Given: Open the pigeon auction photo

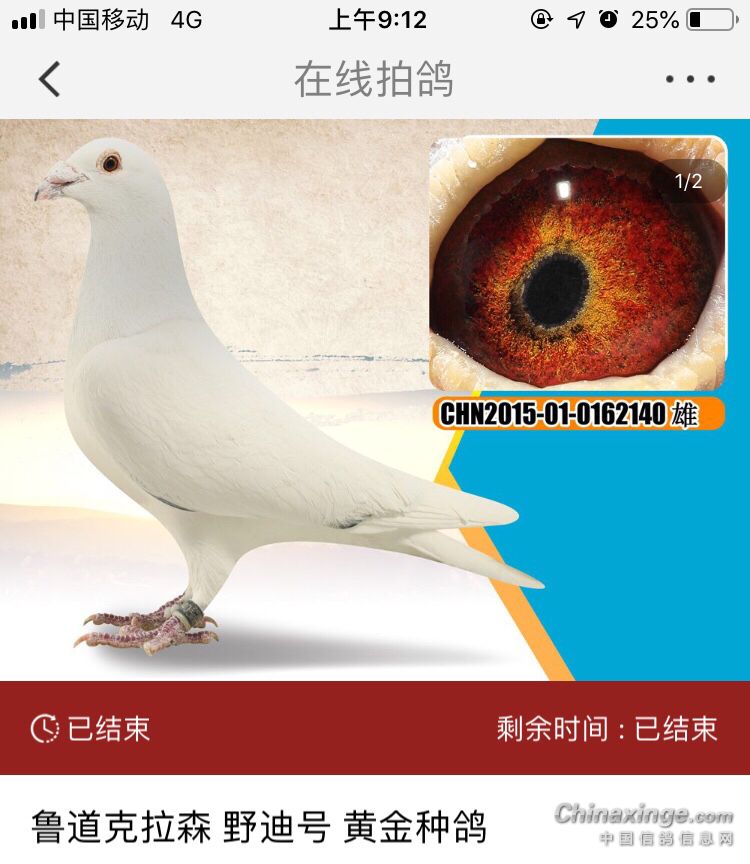Looking at the screenshot, I should click(300, 400).
